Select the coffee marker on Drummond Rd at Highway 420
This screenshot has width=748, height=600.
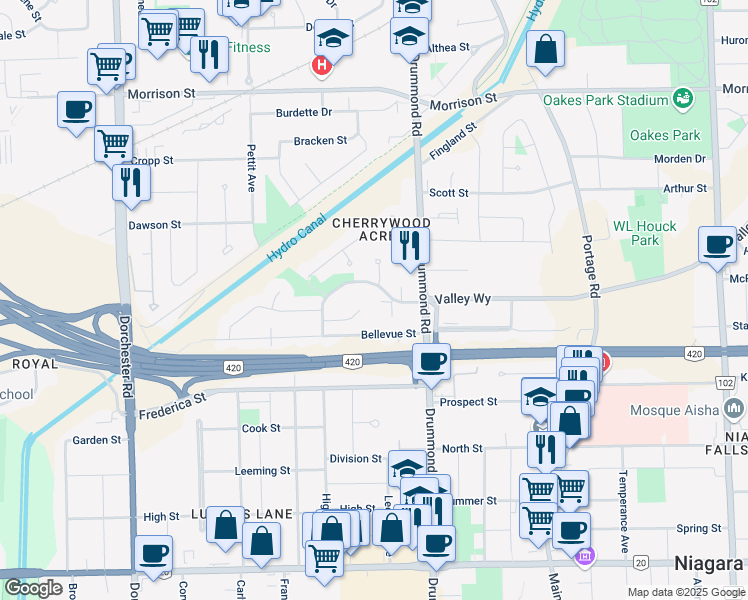(431, 365)
